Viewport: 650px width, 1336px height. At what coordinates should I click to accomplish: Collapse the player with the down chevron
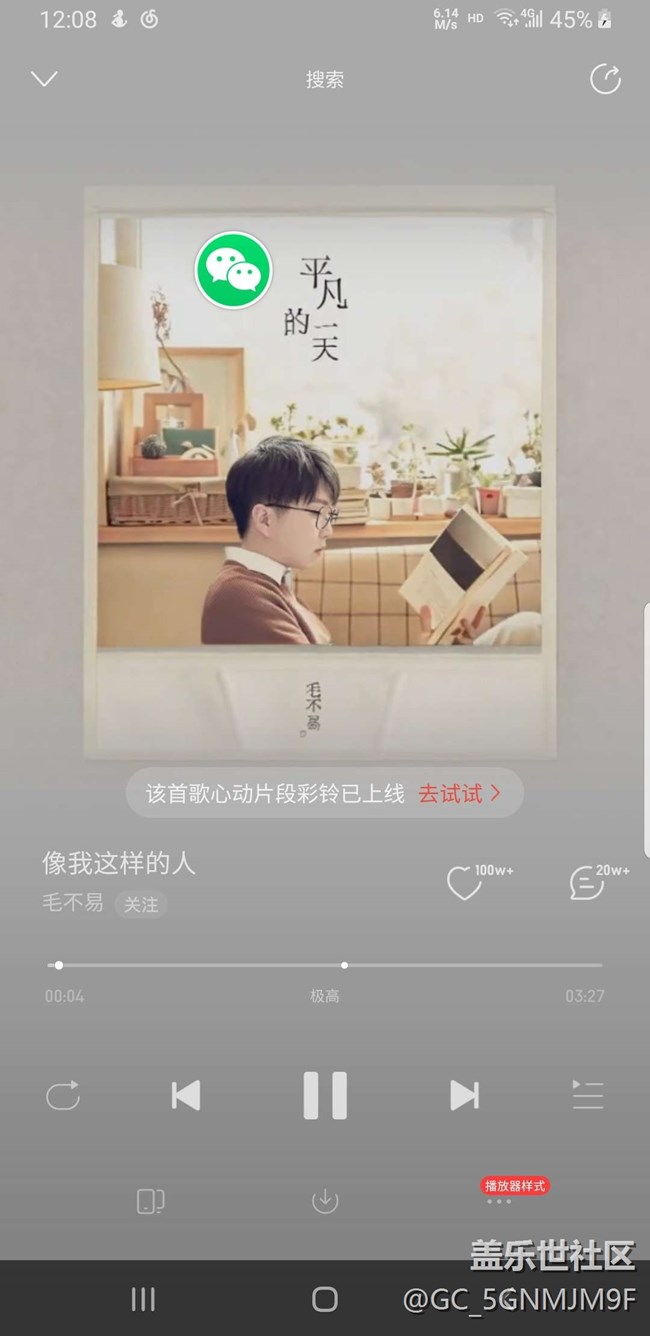tap(44, 79)
